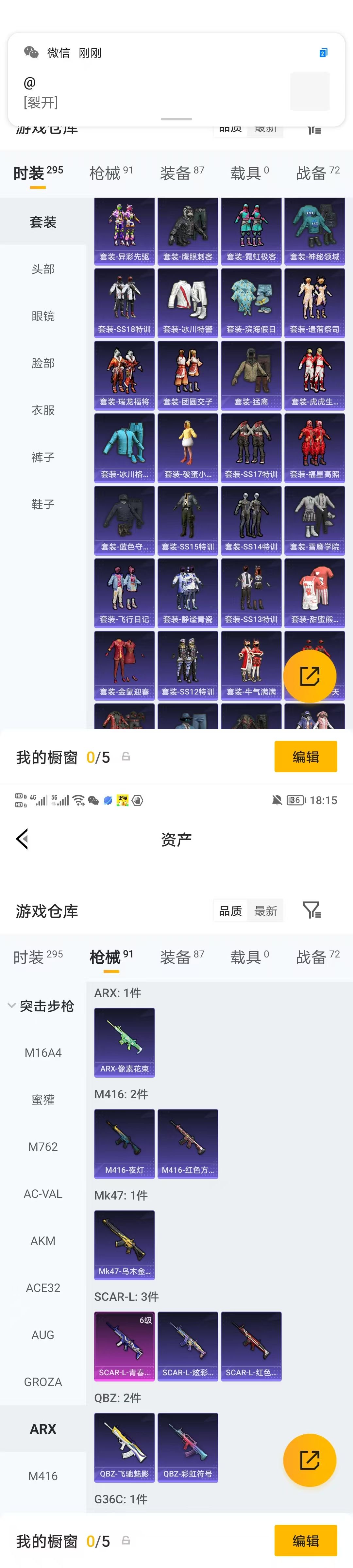Choose the 鞋子 category

tap(42, 504)
